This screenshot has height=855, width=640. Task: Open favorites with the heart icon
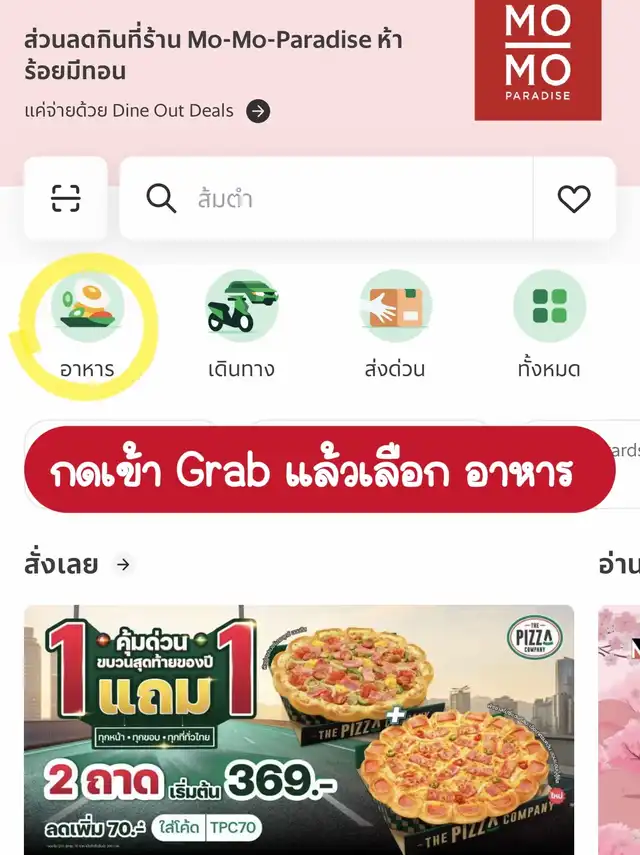[x=573, y=198]
